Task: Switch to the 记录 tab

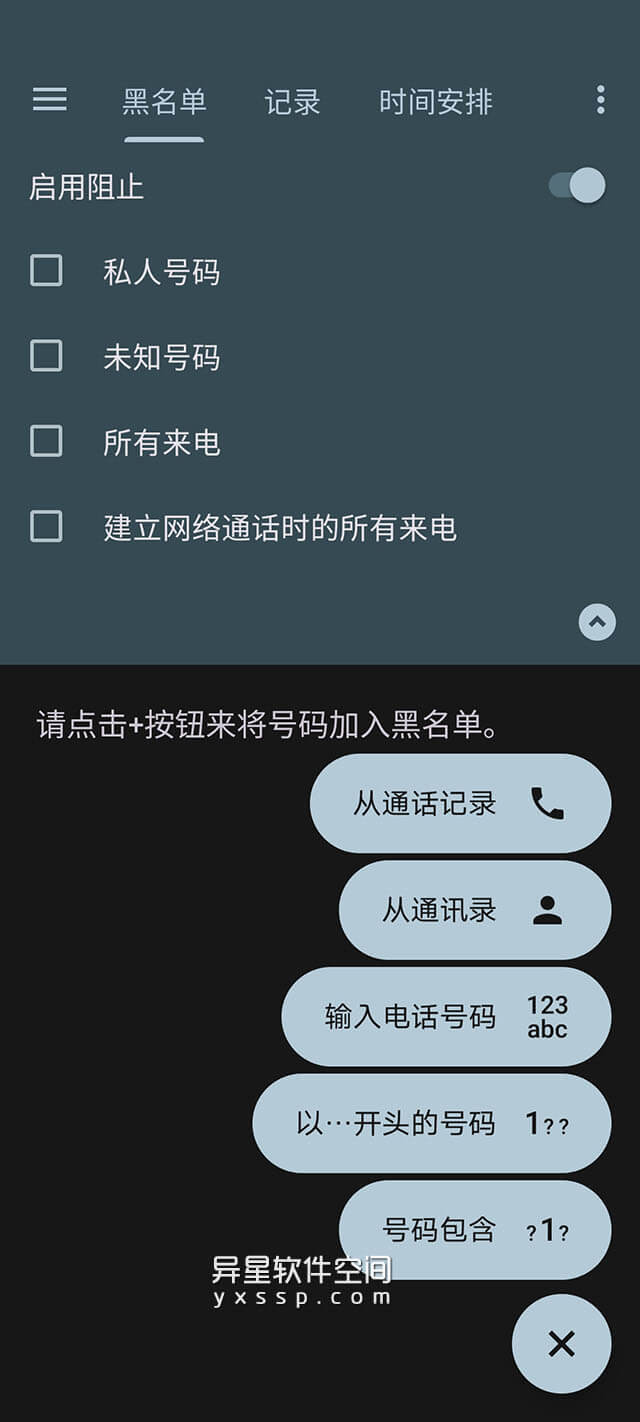Action: click(292, 102)
